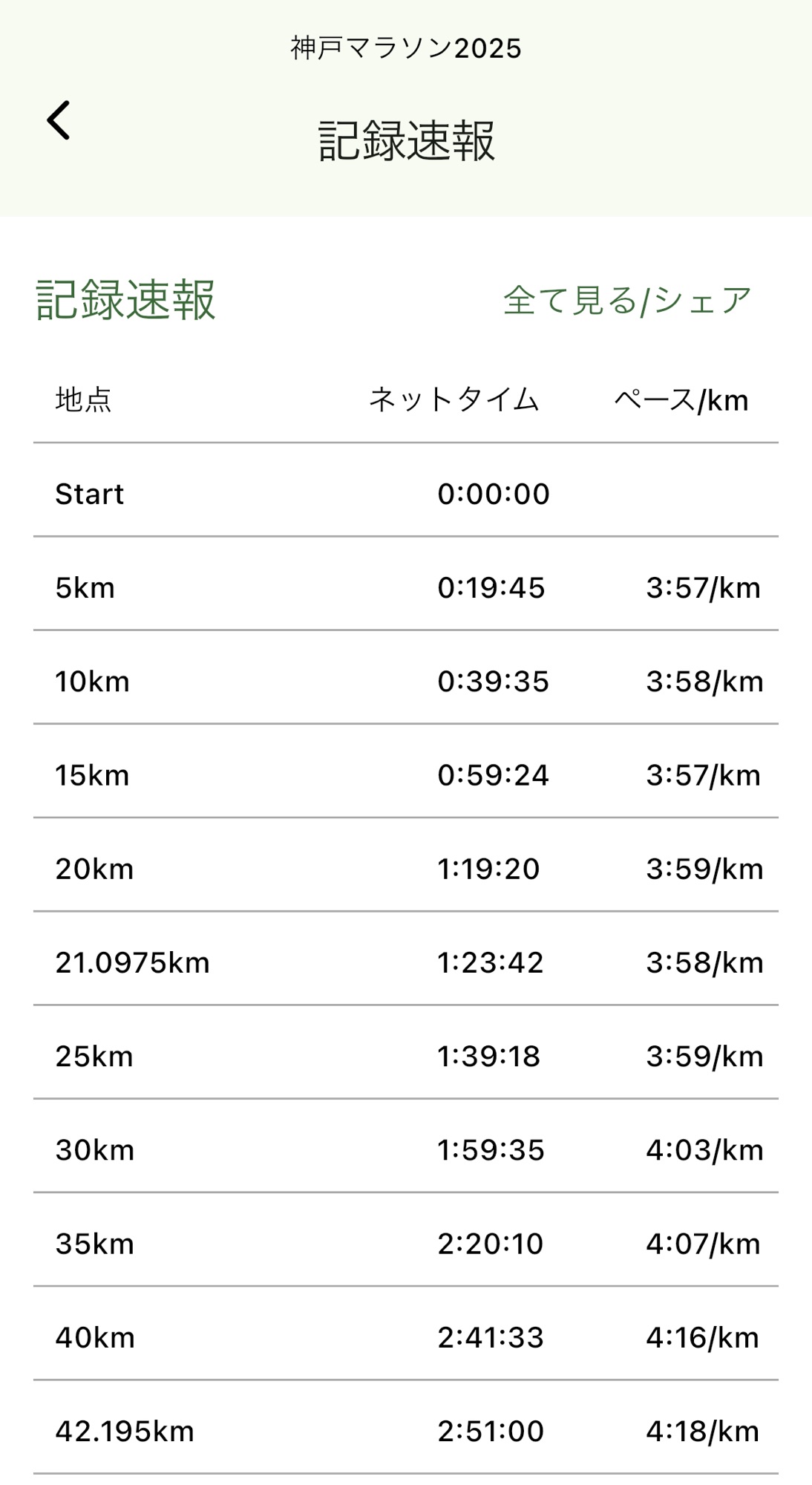The width and height of the screenshot is (812, 1485).
Task: Open the 全て見る/シェア link
Action: [x=627, y=301]
